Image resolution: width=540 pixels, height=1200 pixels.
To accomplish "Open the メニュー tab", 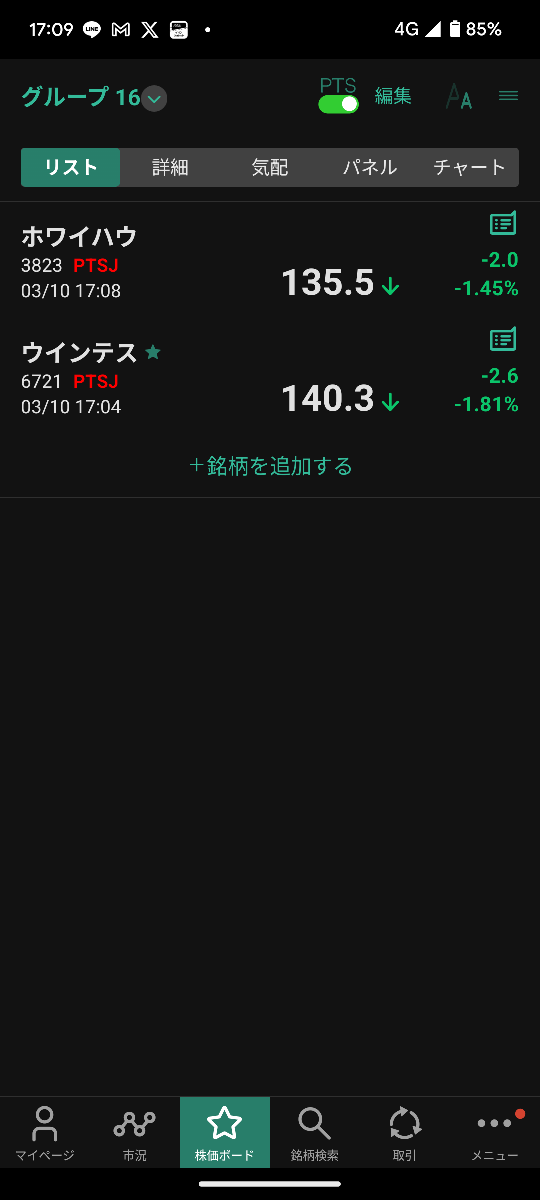I will pyautogui.click(x=495, y=1133).
